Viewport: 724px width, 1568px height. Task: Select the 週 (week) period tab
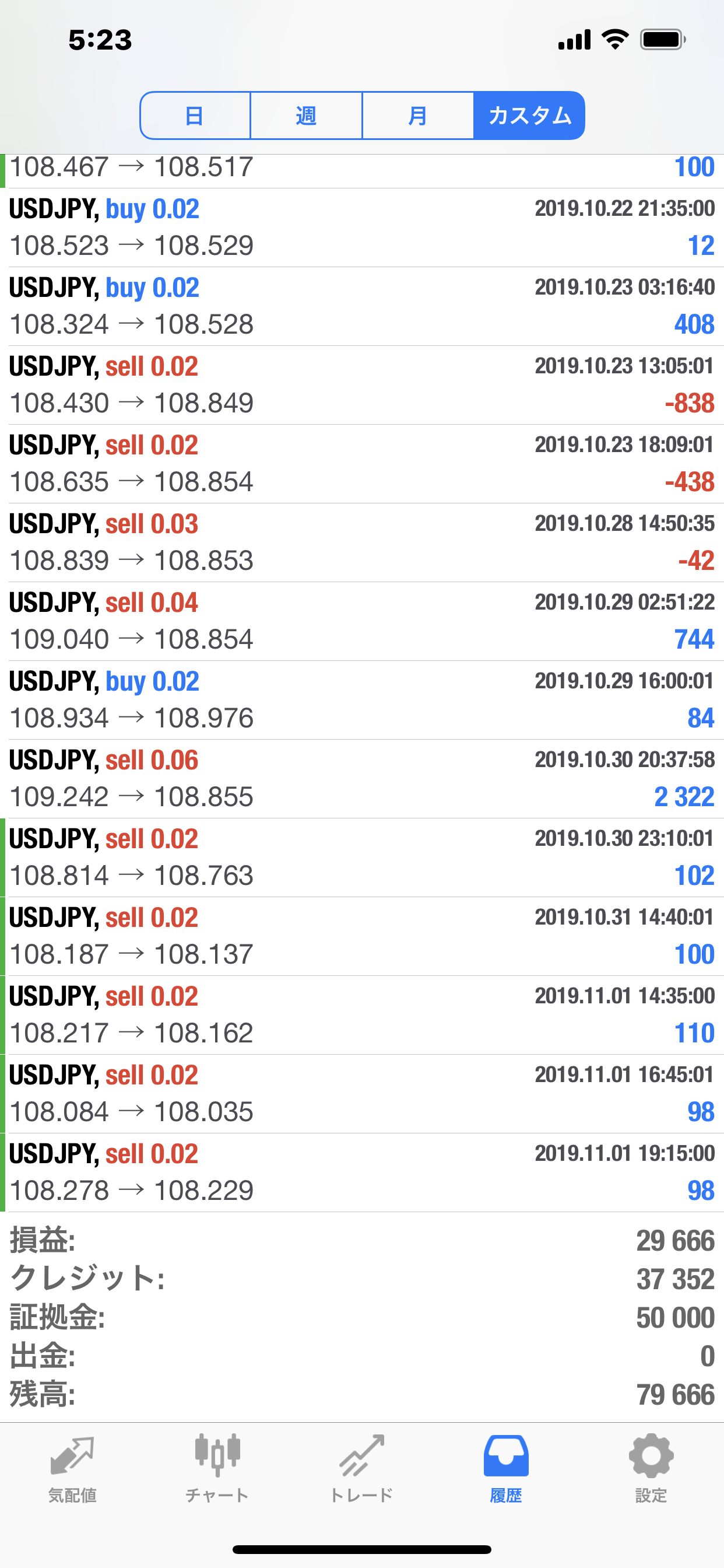tap(306, 116)
